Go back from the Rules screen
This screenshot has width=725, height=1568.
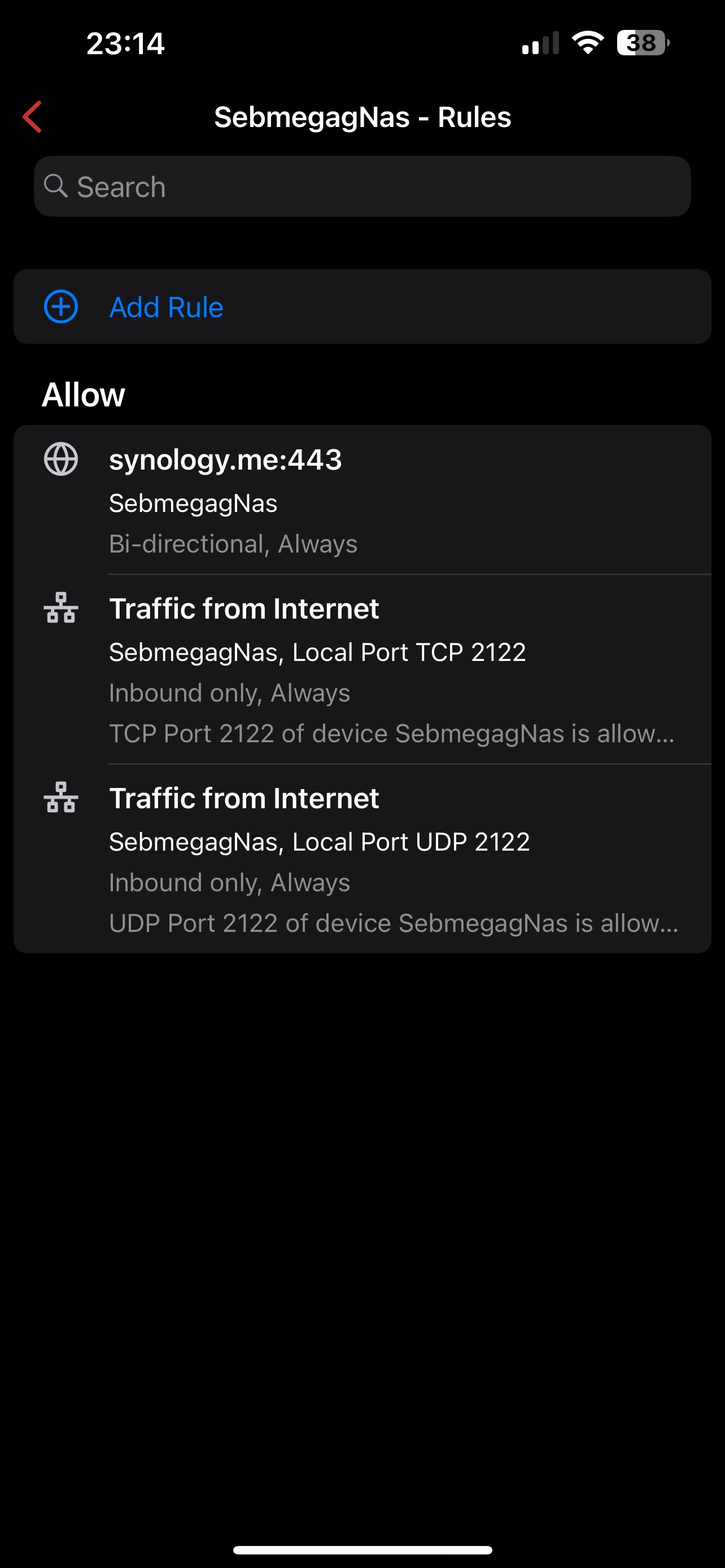click(33, 117)
